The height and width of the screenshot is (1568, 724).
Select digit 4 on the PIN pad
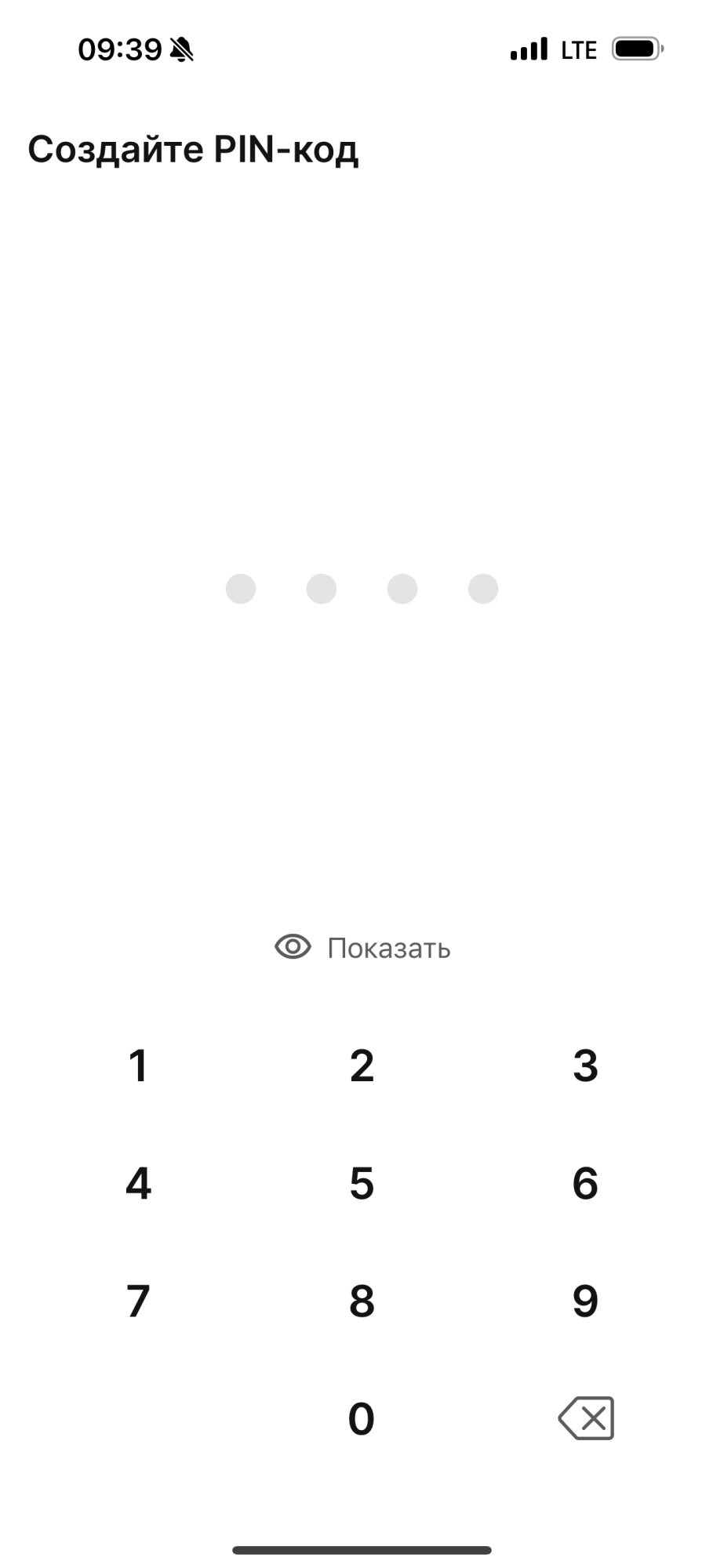138,1183
